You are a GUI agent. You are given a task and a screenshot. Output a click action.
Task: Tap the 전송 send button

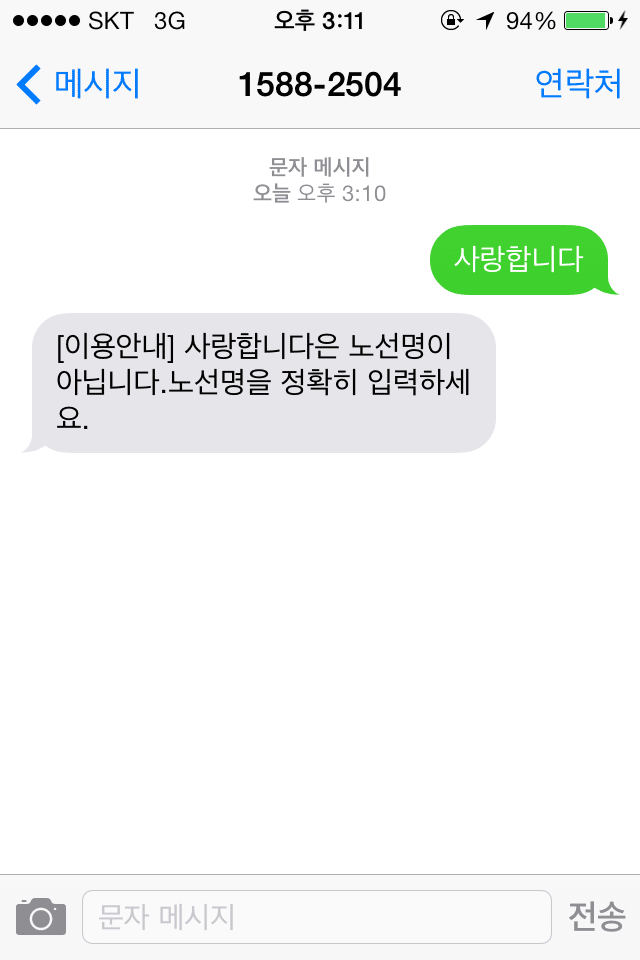[597, 917]
